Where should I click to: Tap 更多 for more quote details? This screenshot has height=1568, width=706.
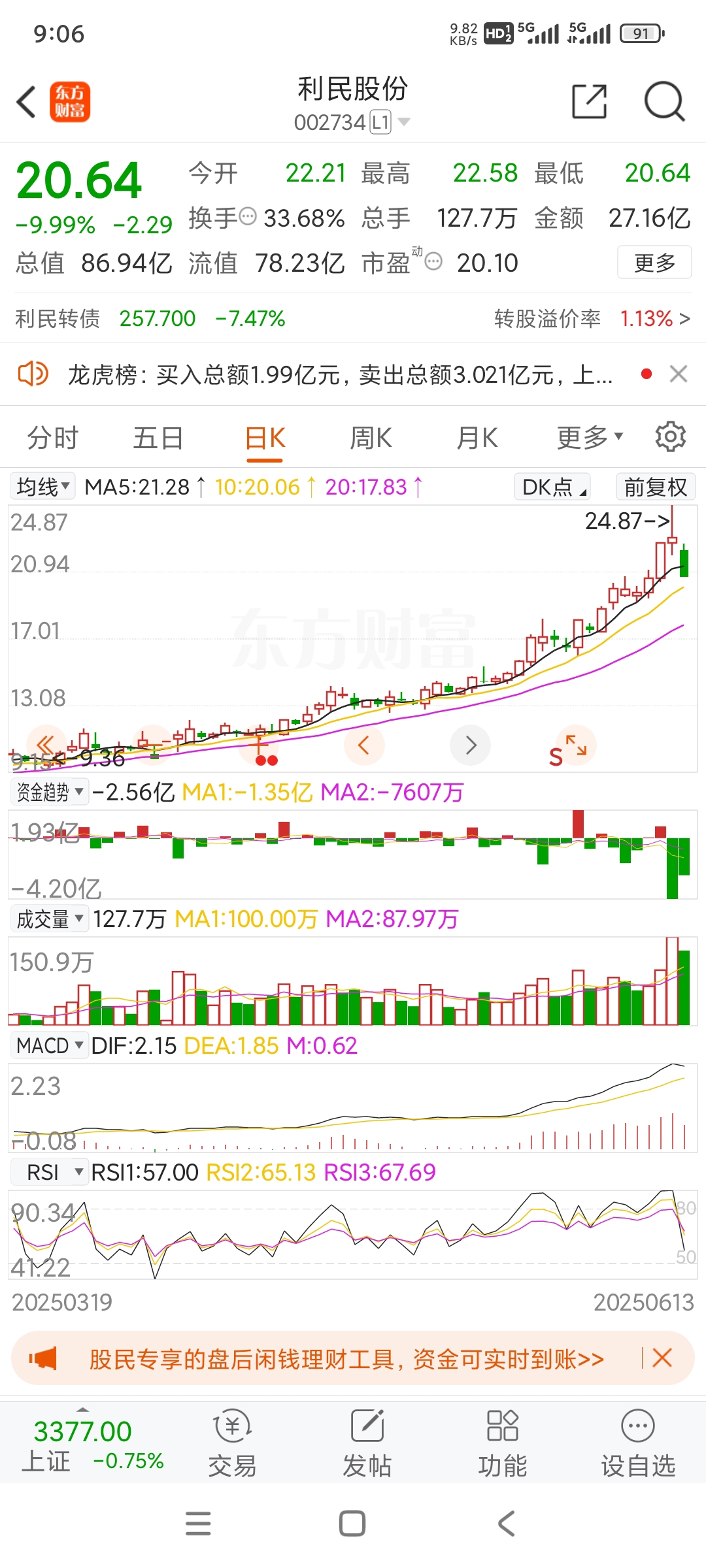[x=654, y=263]
